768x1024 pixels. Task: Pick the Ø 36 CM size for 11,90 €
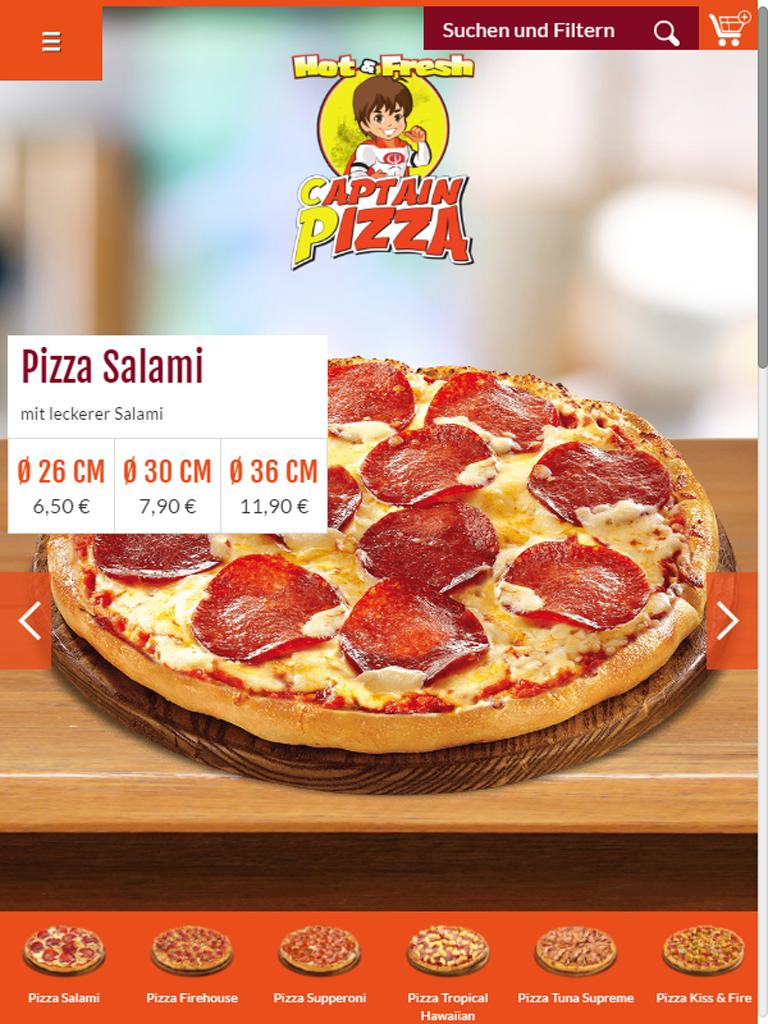(273, 486)
